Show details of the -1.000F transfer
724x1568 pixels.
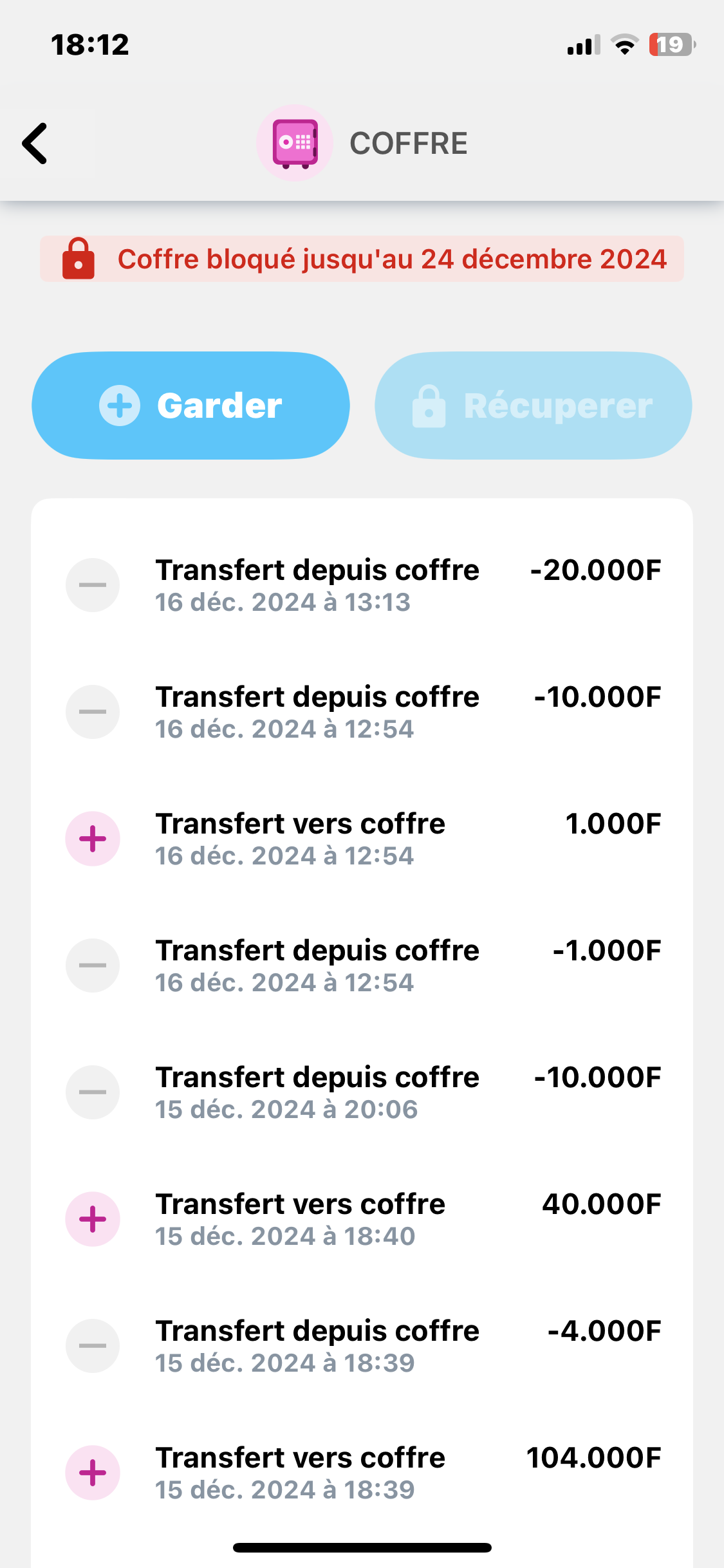(362, 966)
